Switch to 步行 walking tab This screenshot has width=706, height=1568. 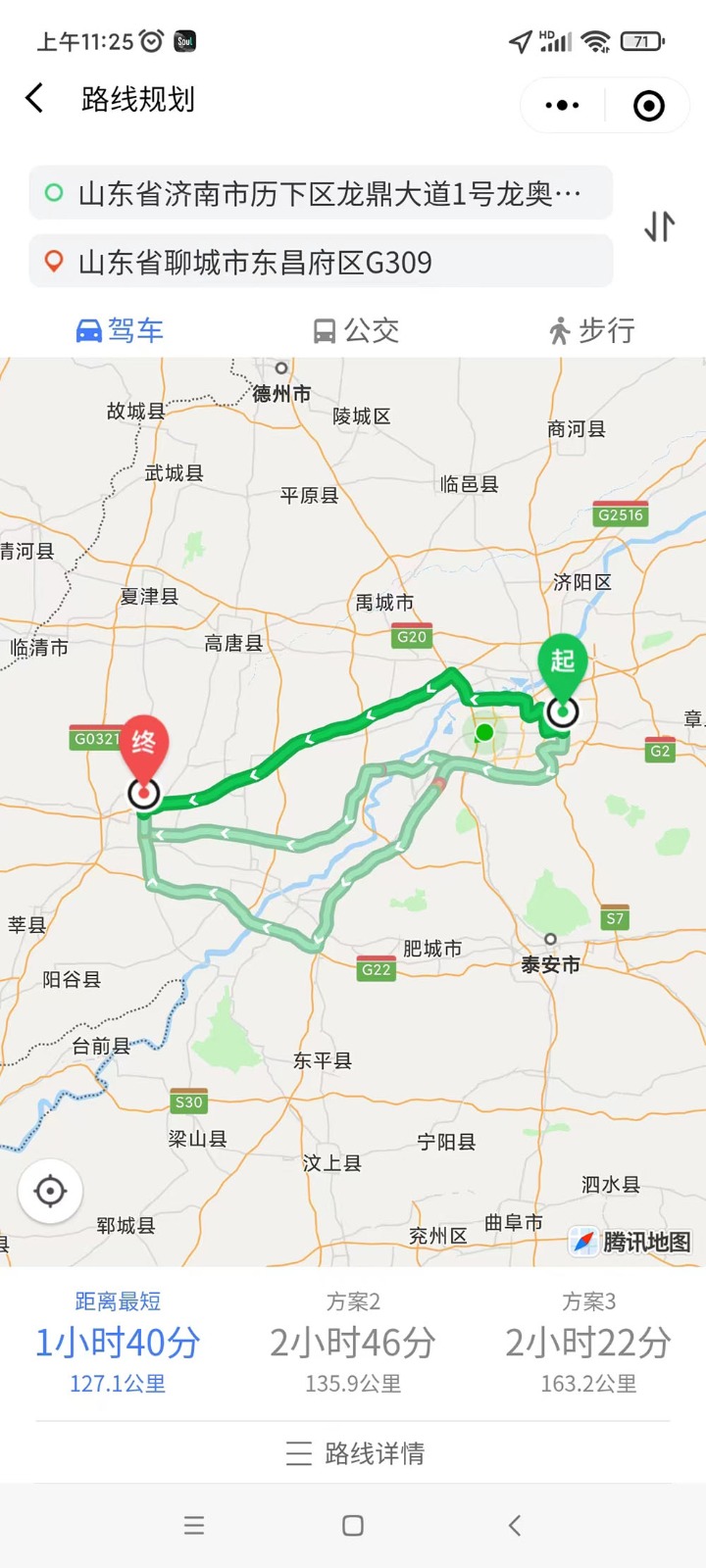591,331
